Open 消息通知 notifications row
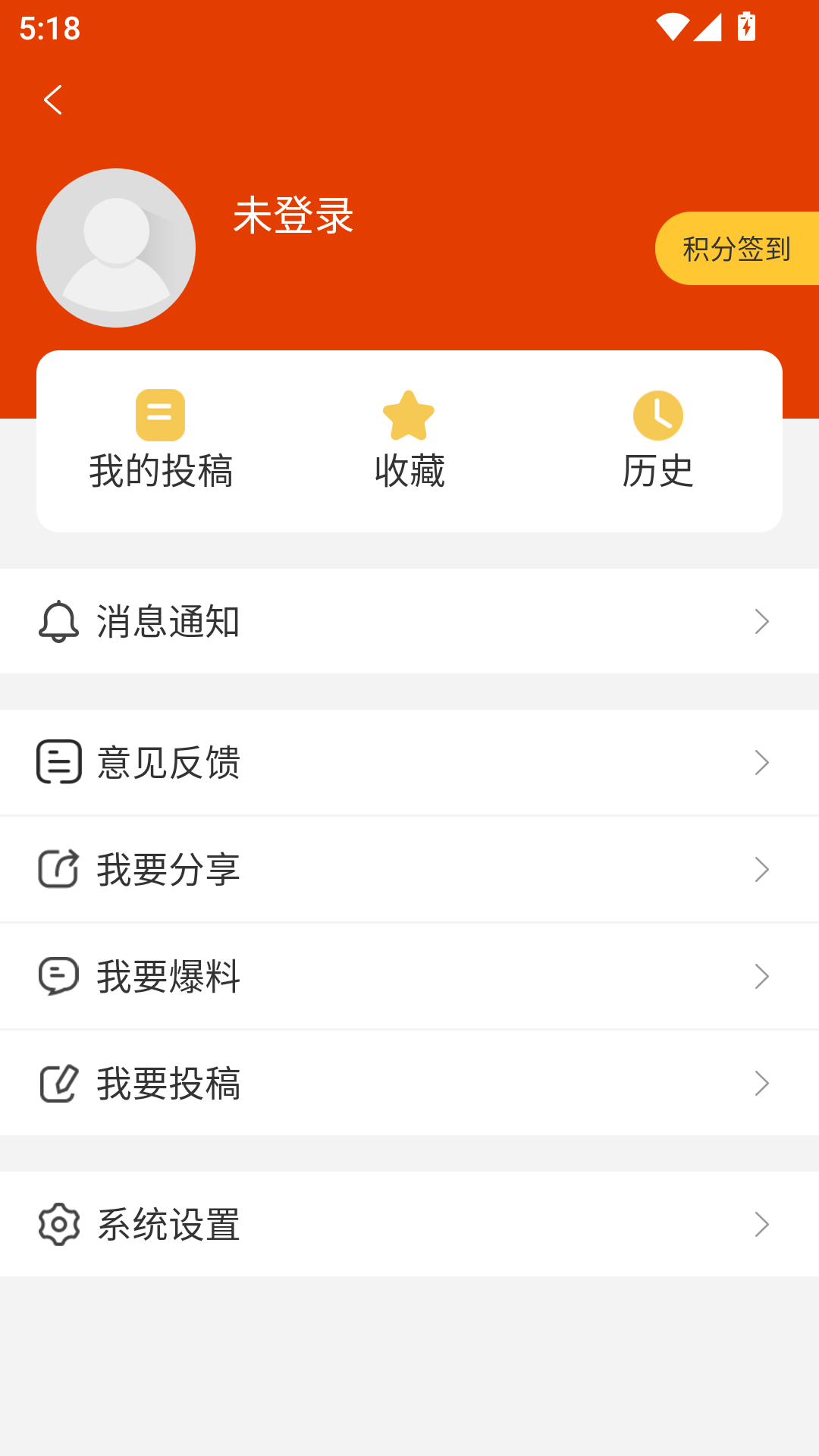The width and height of the screenshot is (819, 1456). (409, 622)
